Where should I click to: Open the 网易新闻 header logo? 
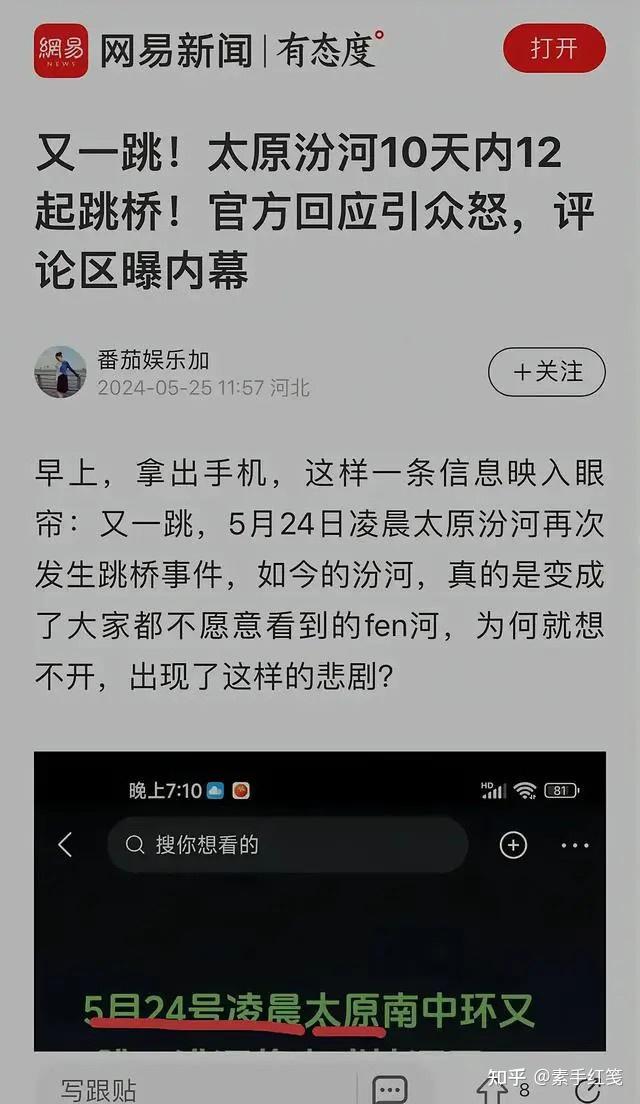[61, 51]
